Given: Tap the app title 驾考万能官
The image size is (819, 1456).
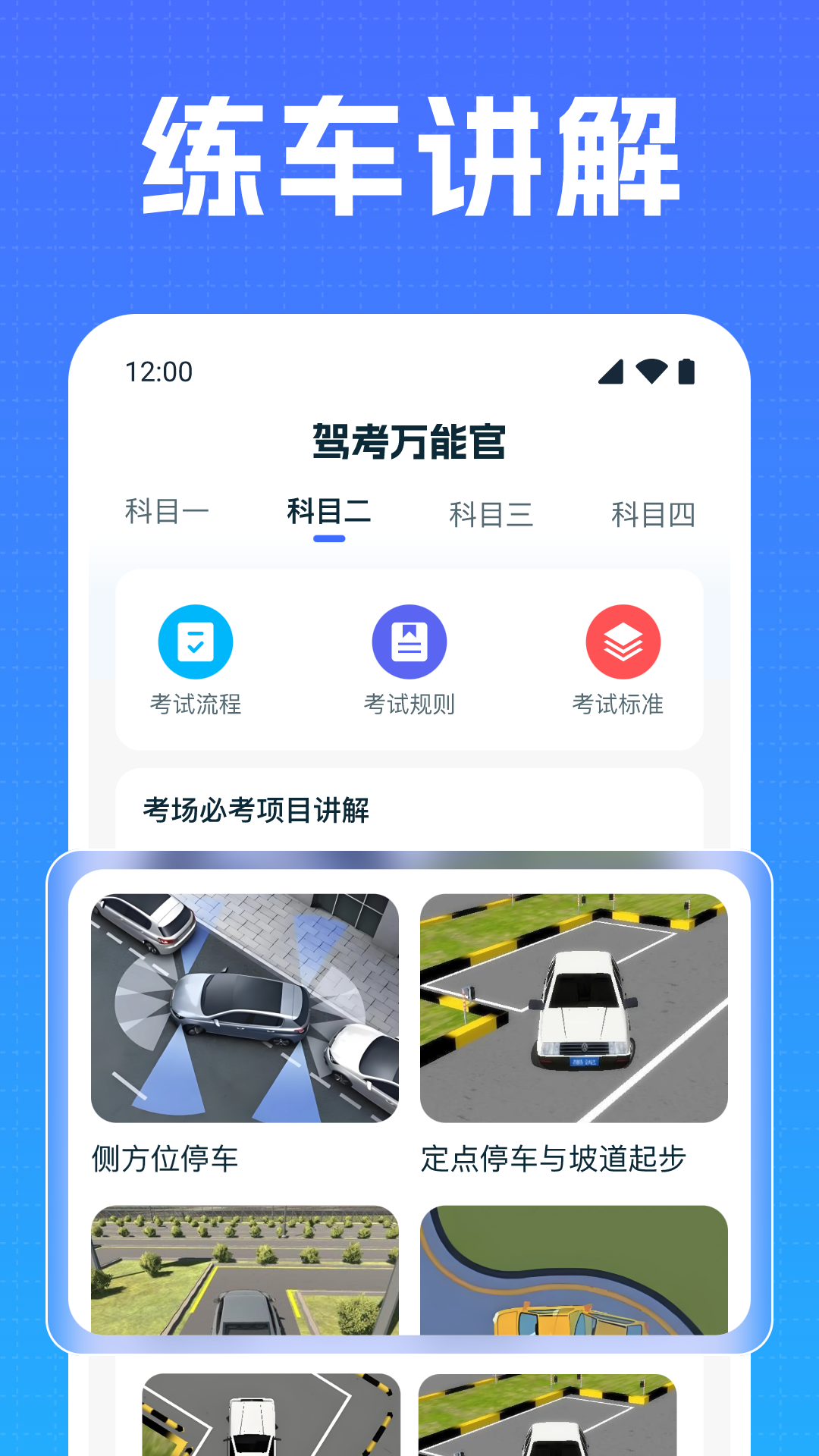Looking at the screenshot, I should (x=409, y=440).
